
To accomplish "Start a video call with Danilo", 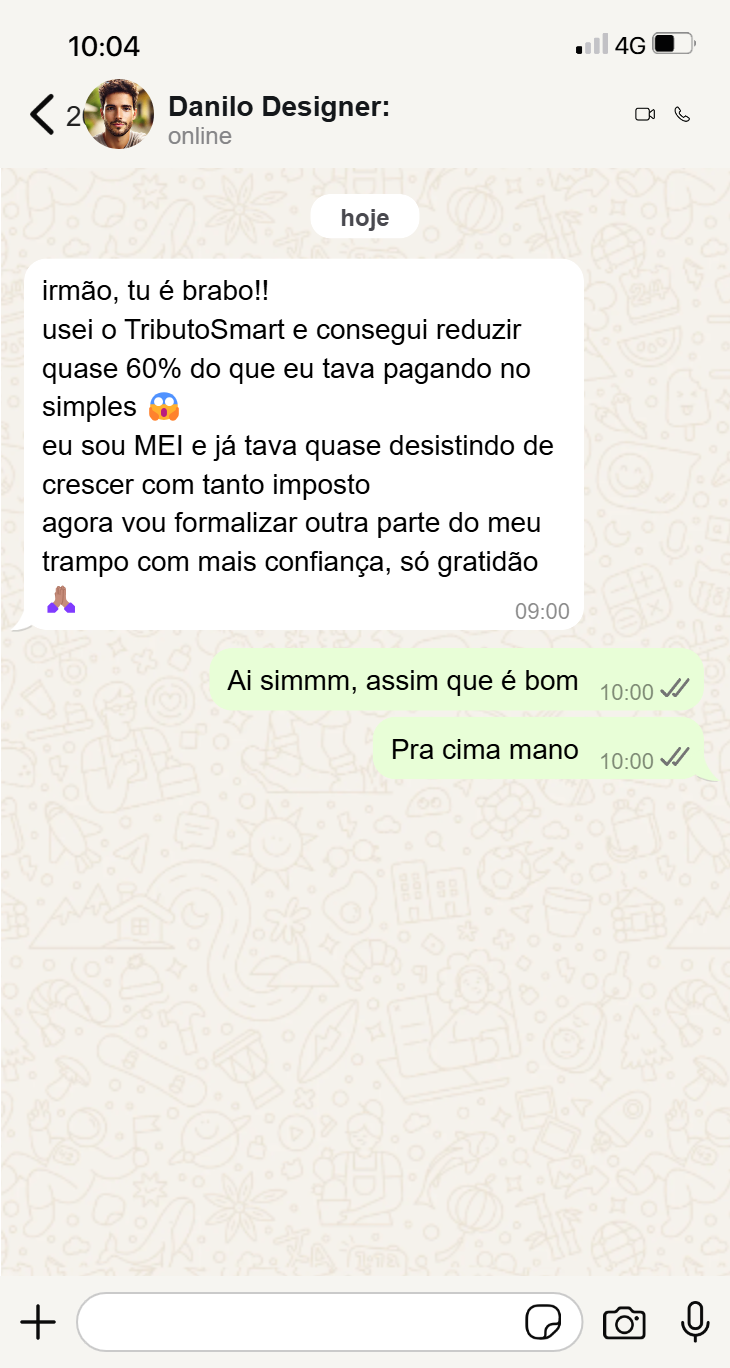I will [x=645, y=114].
